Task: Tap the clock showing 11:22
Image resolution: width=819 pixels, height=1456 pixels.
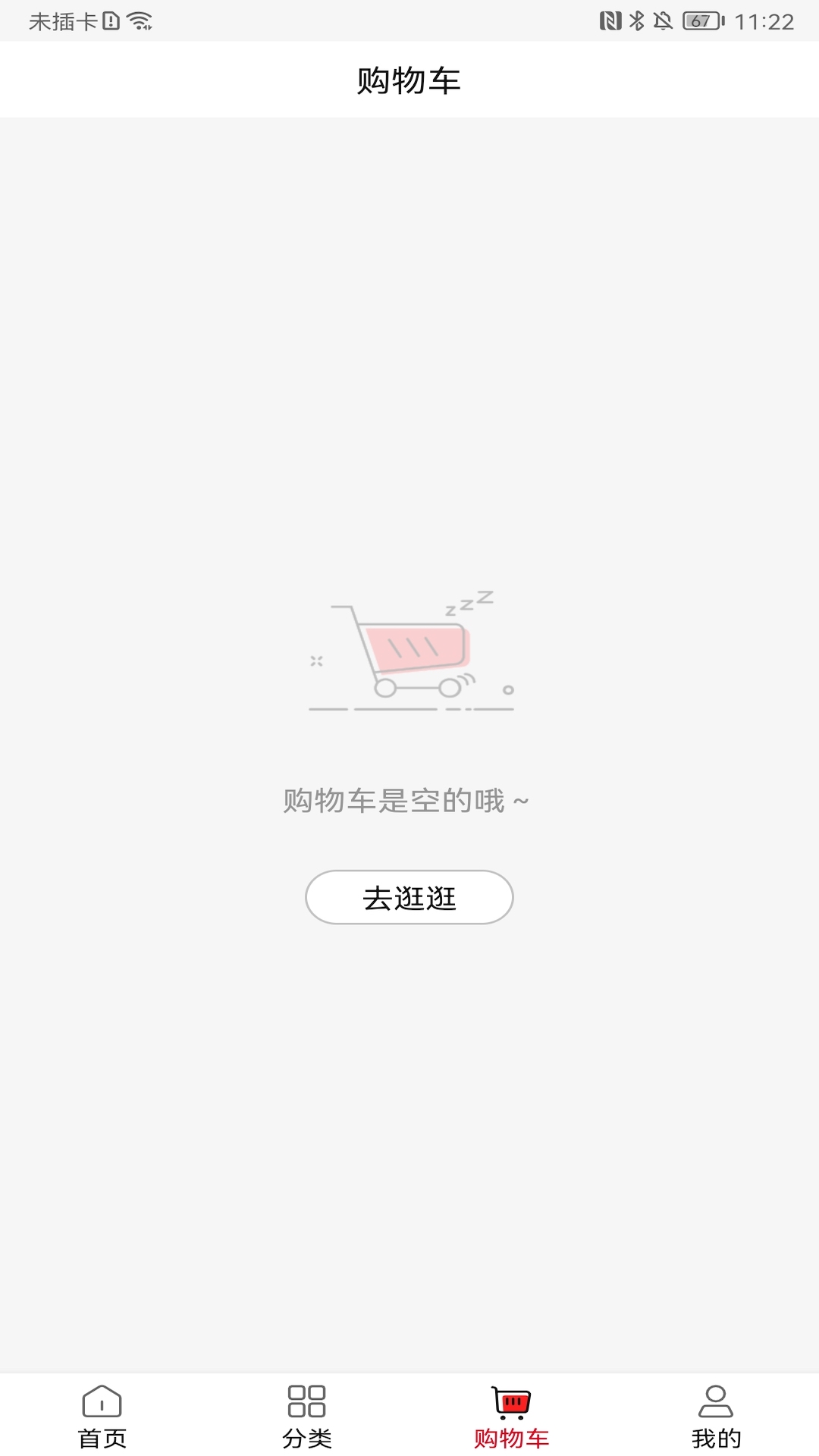Action: [764, 20]
